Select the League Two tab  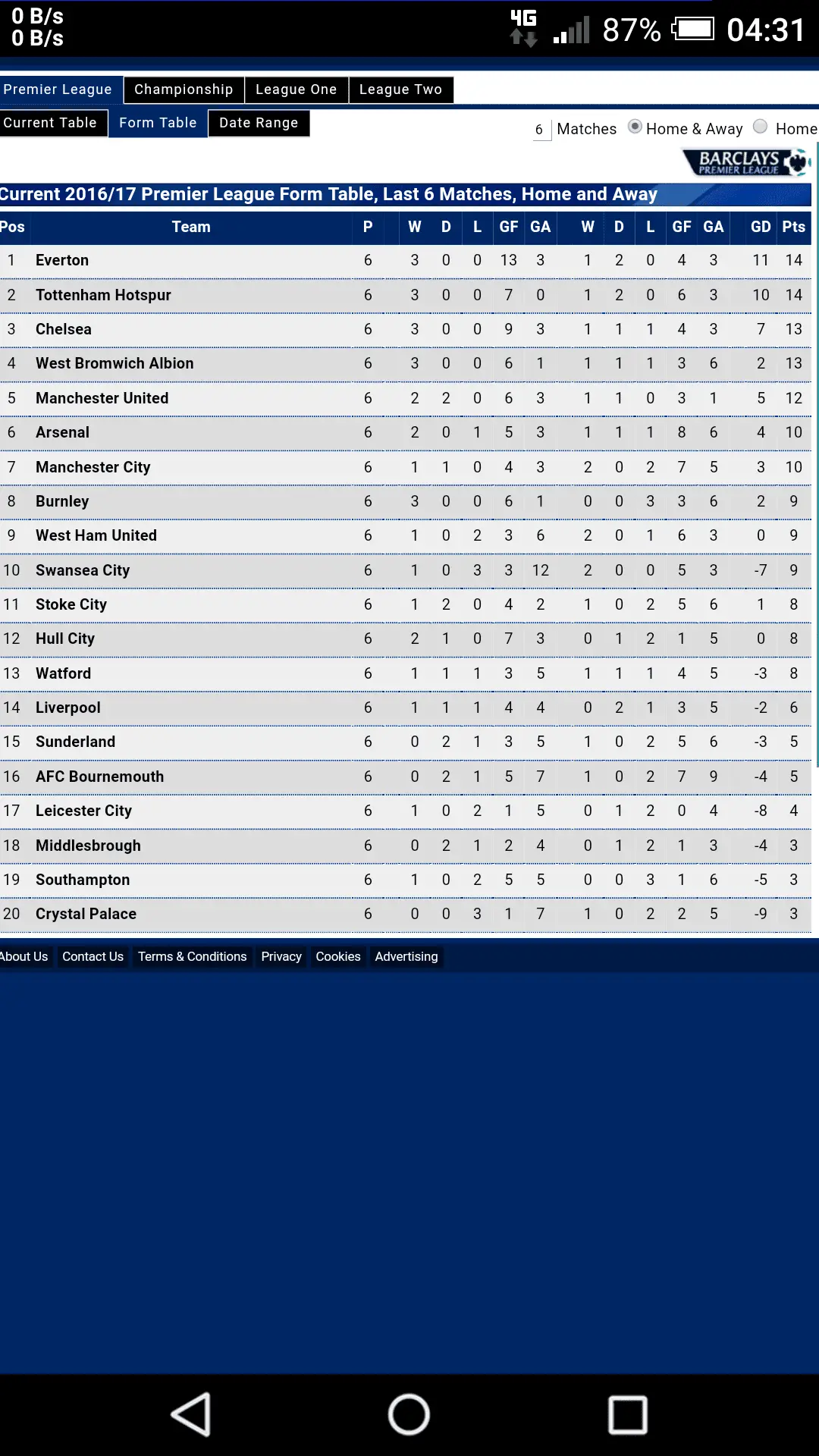coord(400,89)
